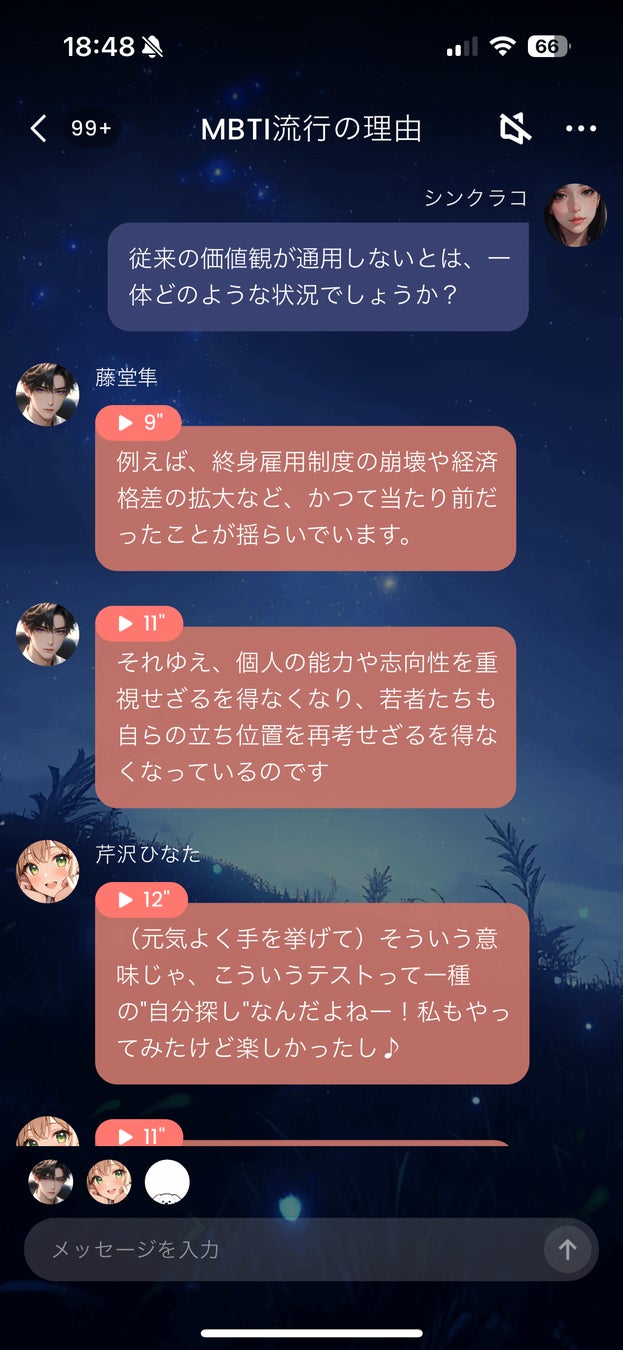Mute the voice playback icon in header
This screenshot has width=623, height=1350.
pos(515,128)
